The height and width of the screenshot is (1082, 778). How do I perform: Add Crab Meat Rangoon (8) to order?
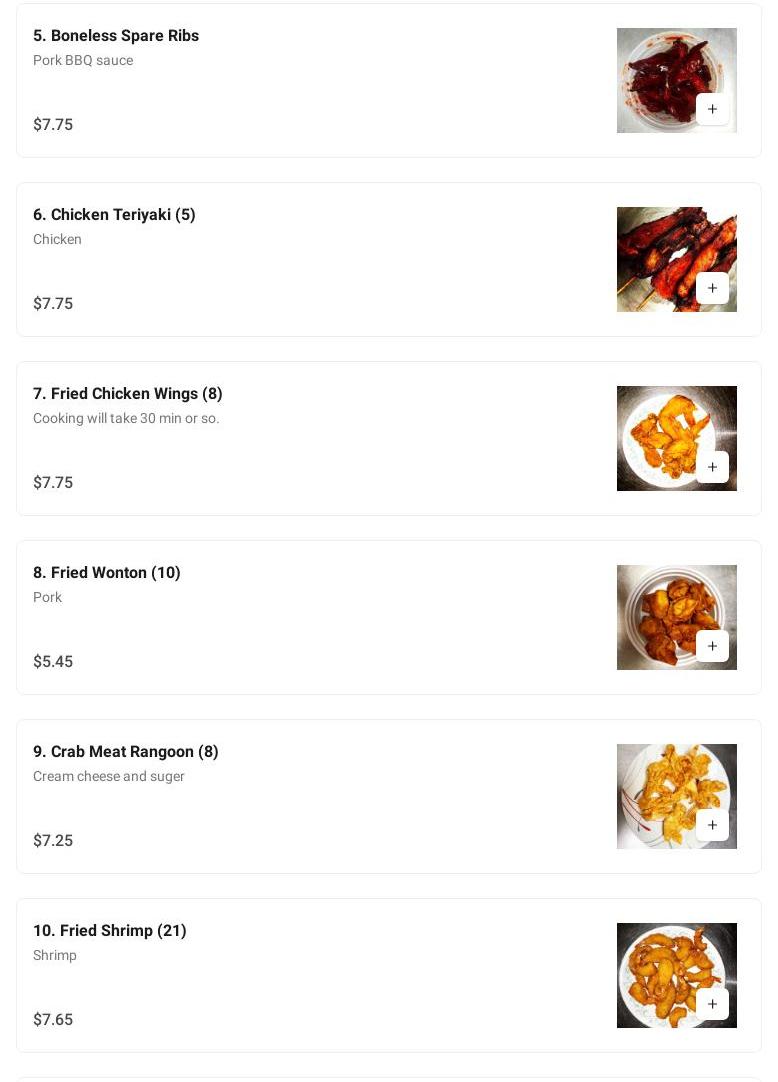(712, 825)
